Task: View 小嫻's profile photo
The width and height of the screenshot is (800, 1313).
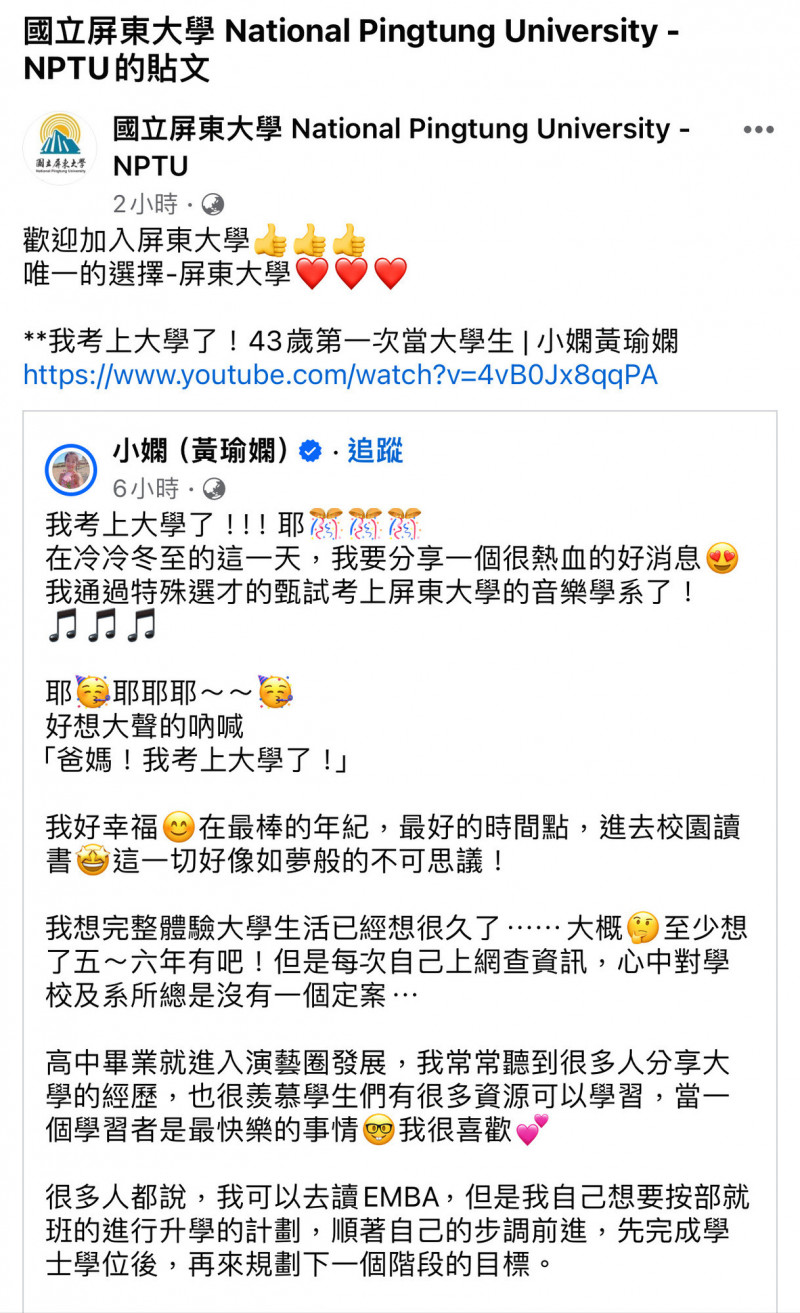Action: [71, 469]
